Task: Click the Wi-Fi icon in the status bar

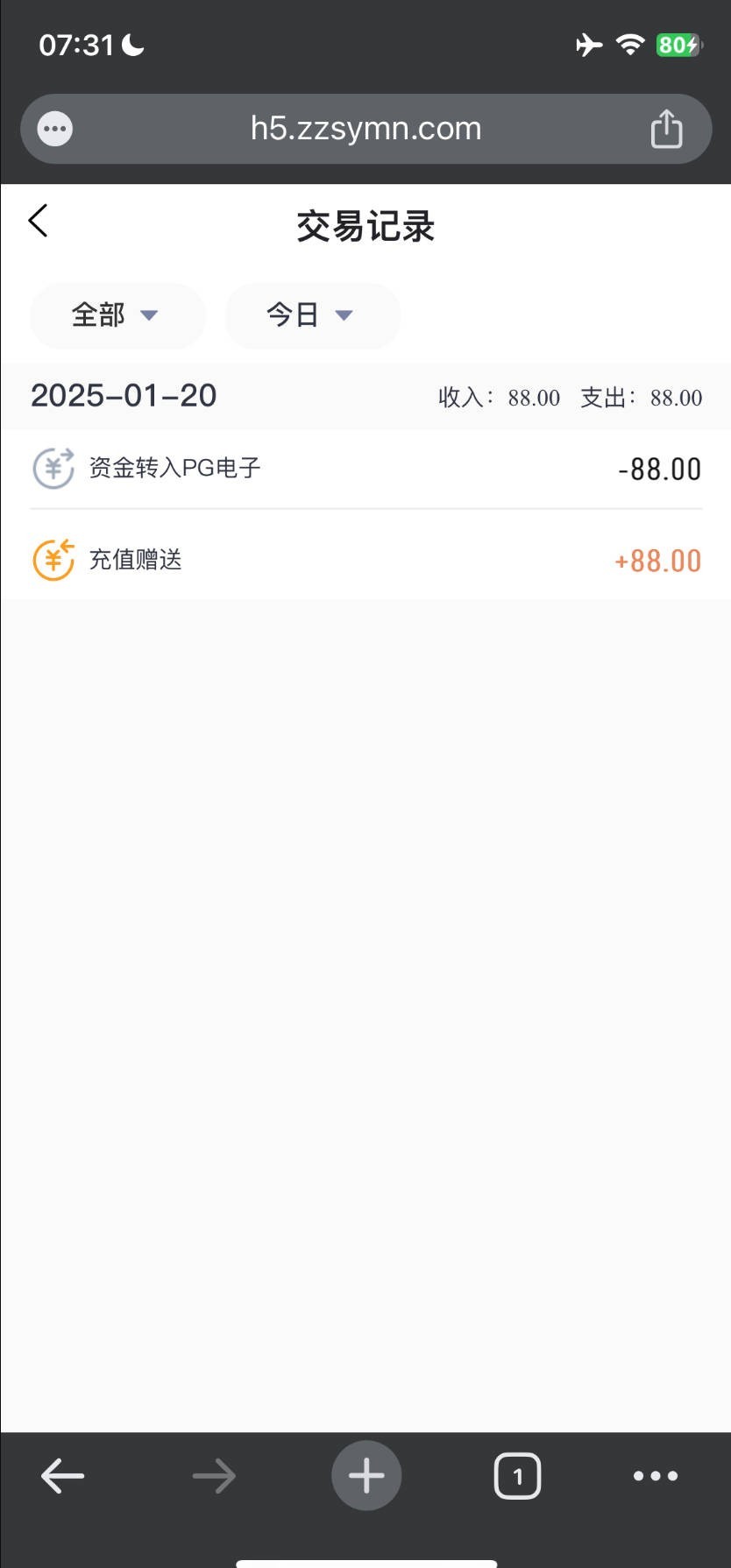Action: [x=630, y=44]
